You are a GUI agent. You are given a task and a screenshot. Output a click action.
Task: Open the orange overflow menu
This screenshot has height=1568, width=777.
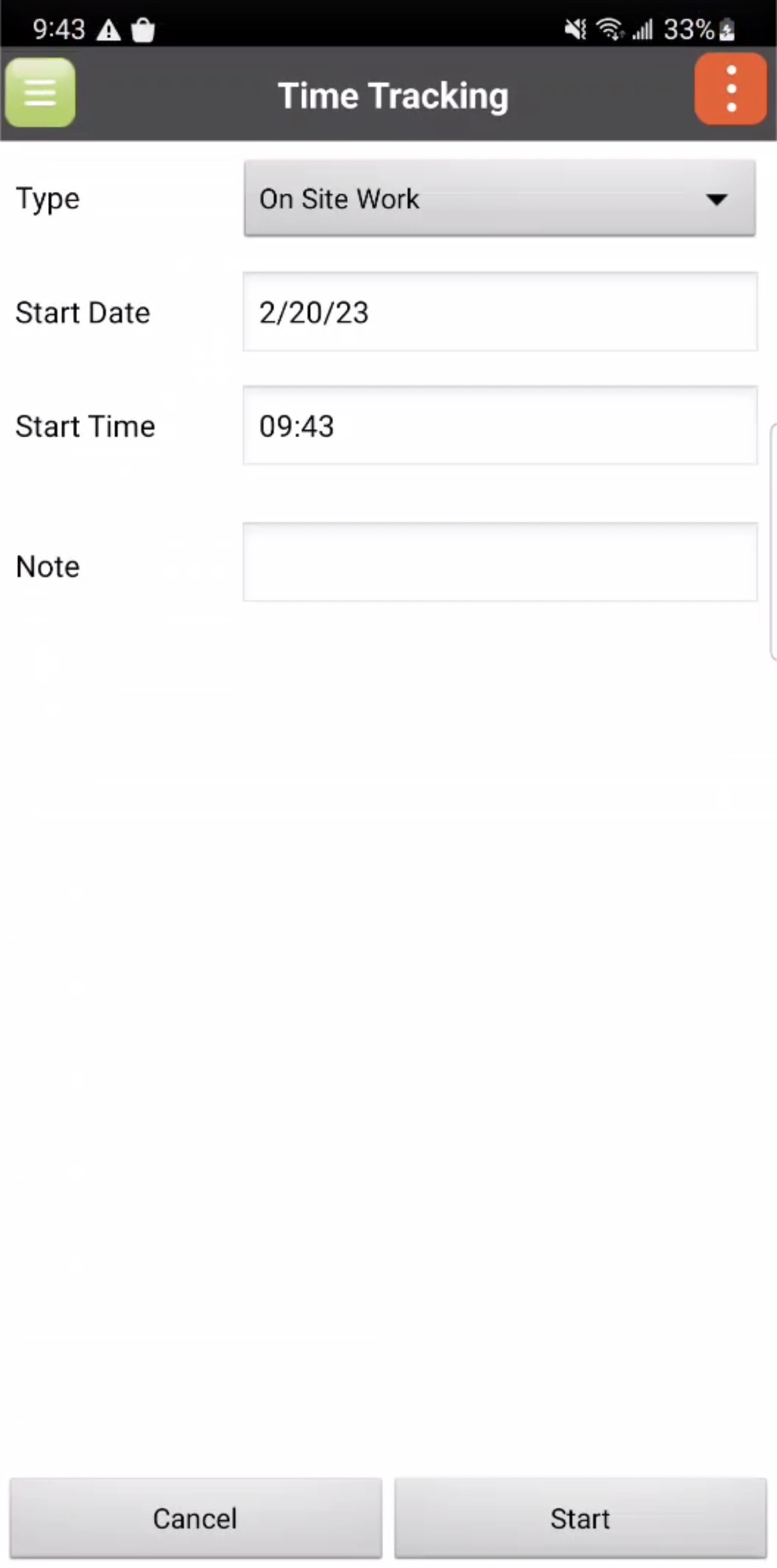pos(730,90)
